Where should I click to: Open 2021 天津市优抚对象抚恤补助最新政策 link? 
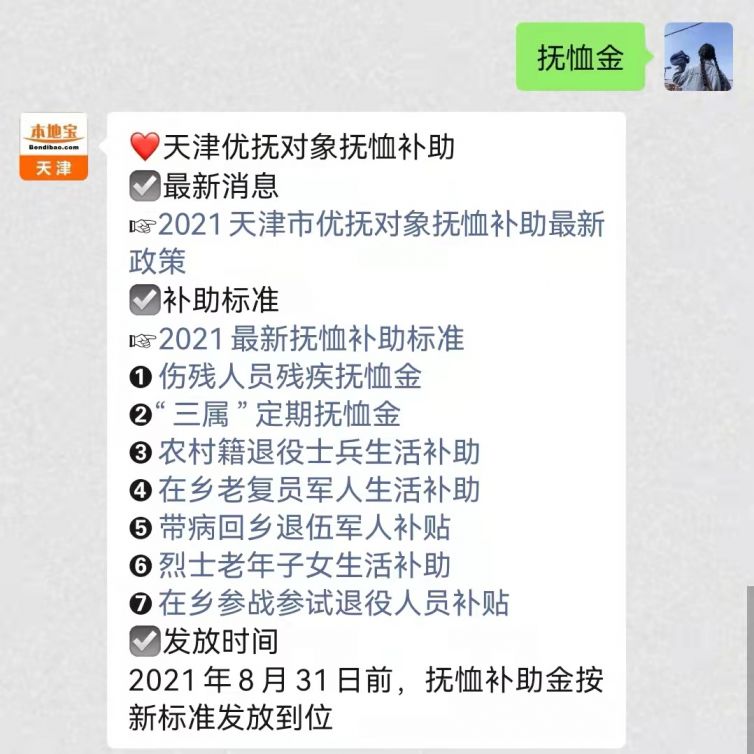click(x=381, y=224)
